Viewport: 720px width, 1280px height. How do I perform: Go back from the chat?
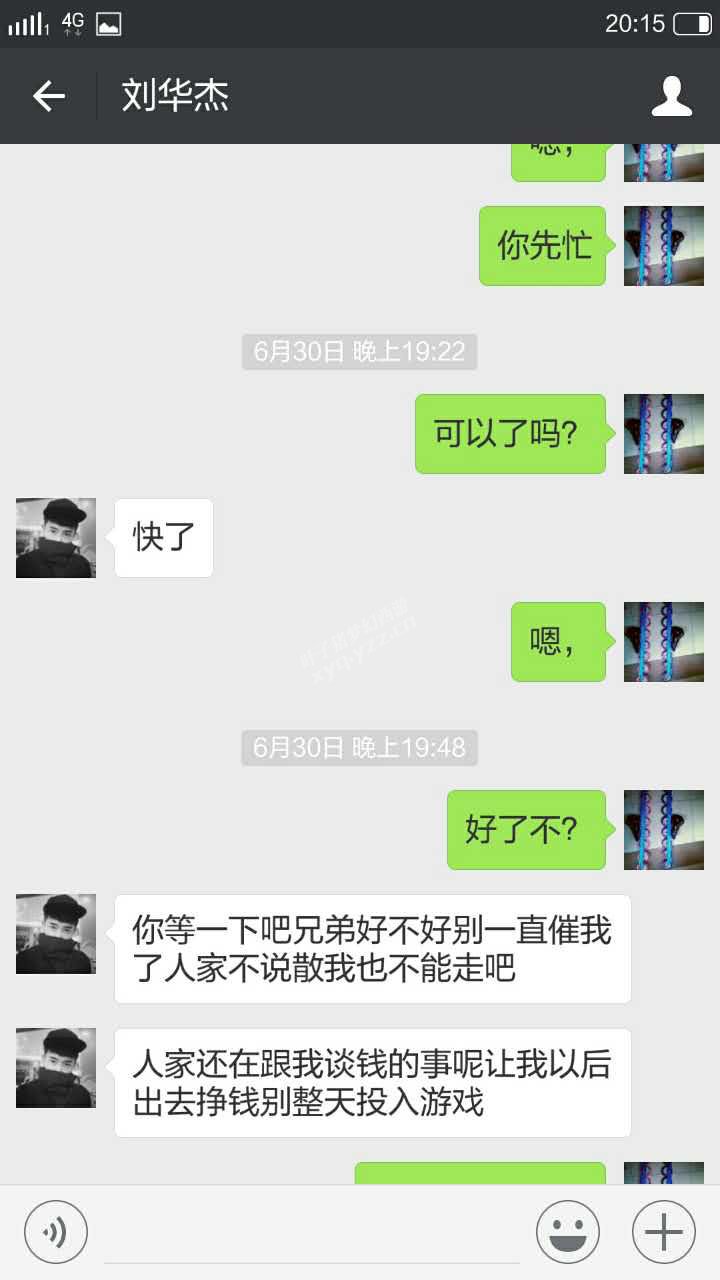click(x=48, y=96)
